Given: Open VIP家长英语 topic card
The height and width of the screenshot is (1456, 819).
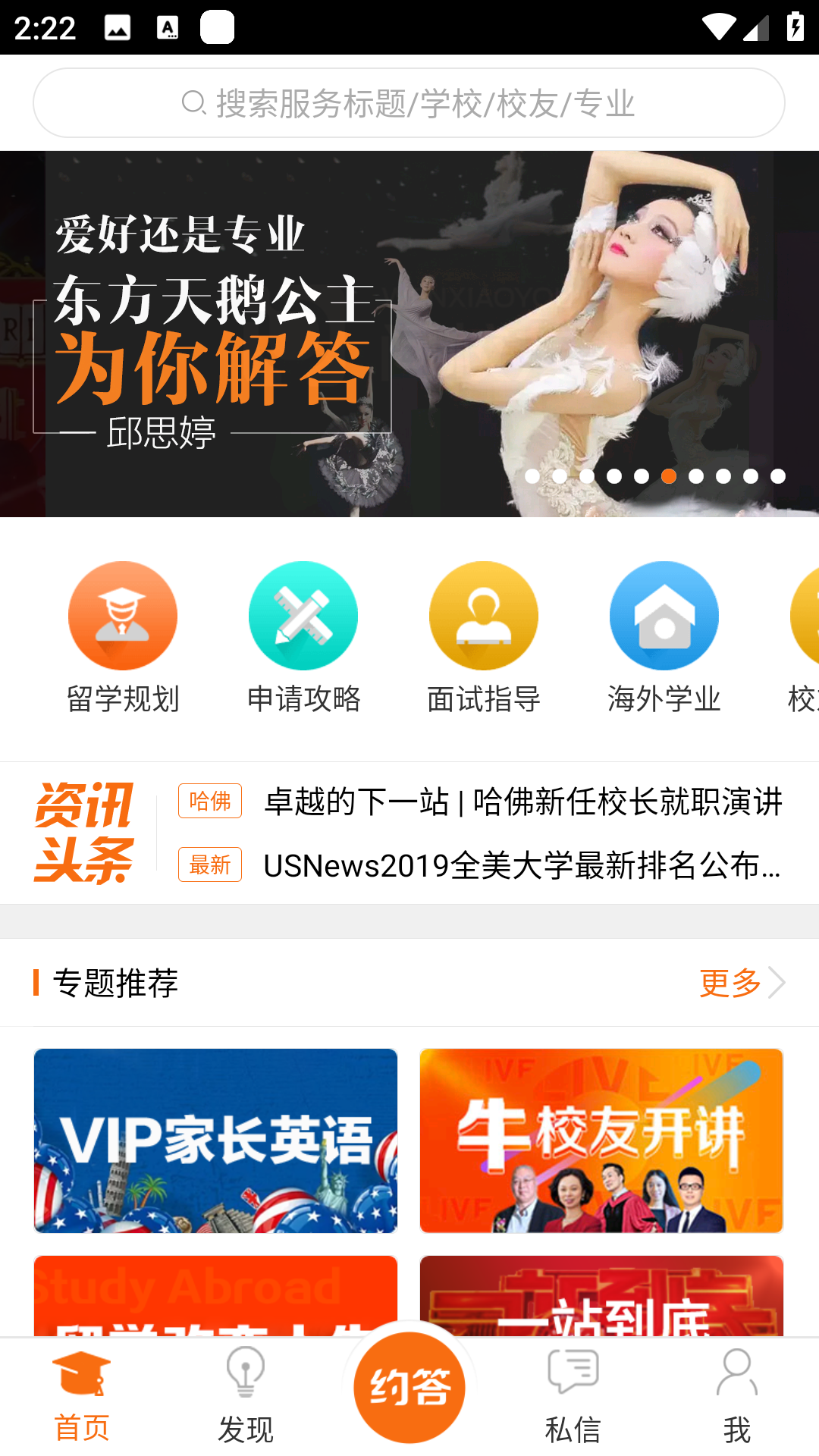Looking at the screenshot, I should pos(216,1141).
